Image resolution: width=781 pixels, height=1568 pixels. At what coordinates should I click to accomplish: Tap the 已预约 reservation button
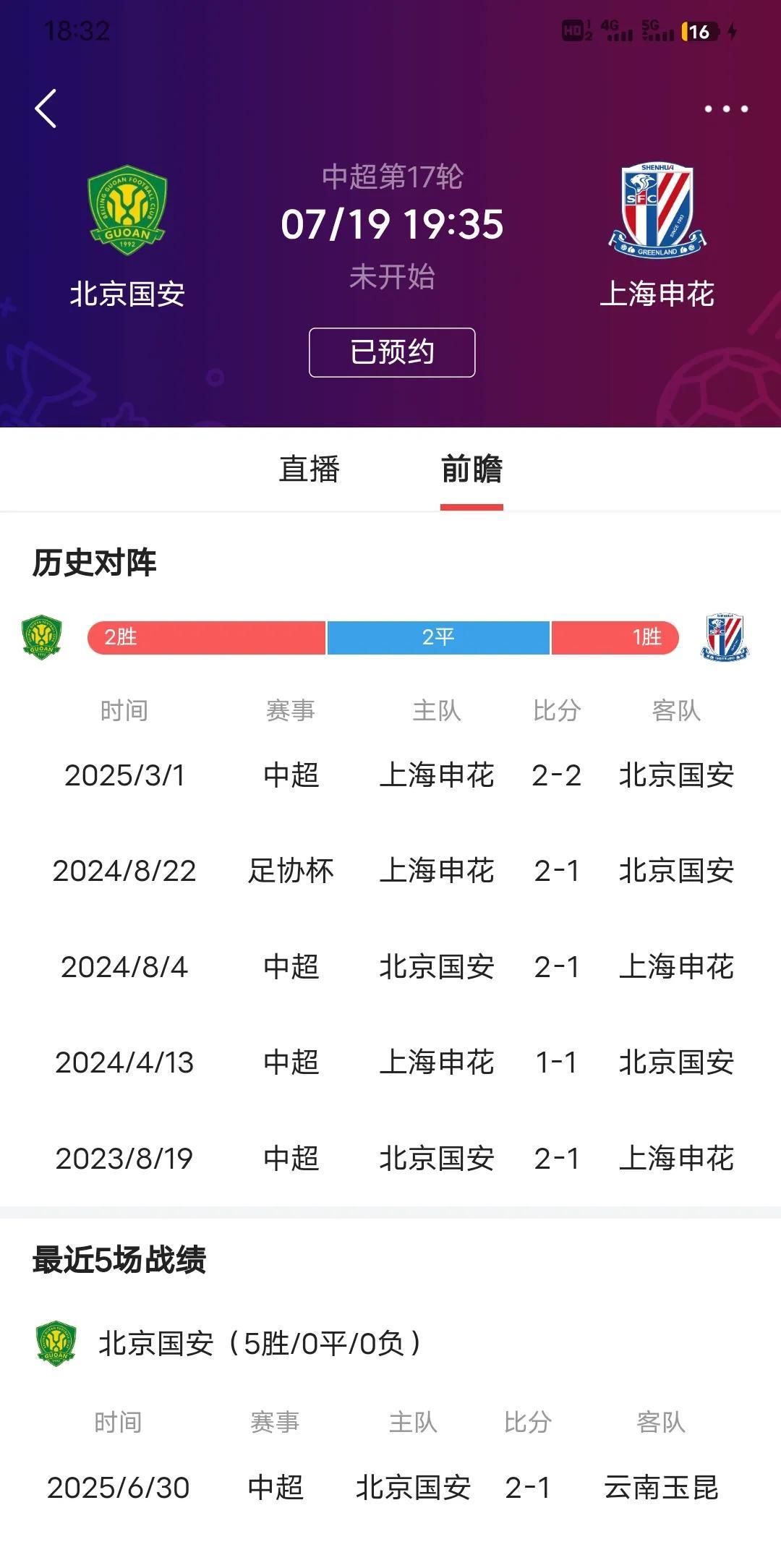pos(392,352)
